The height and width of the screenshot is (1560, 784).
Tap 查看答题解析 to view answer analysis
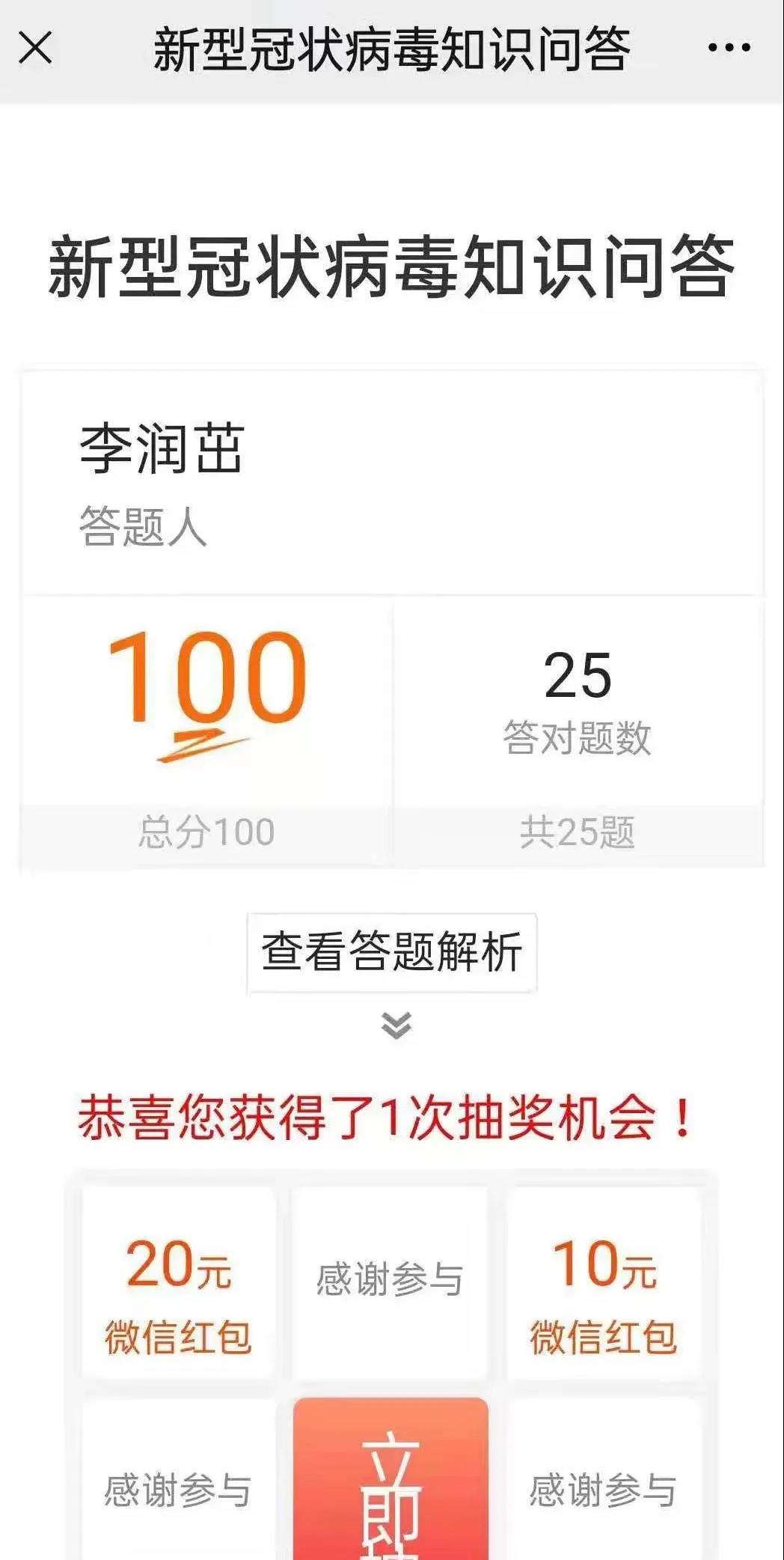click(x=391, y=952)
